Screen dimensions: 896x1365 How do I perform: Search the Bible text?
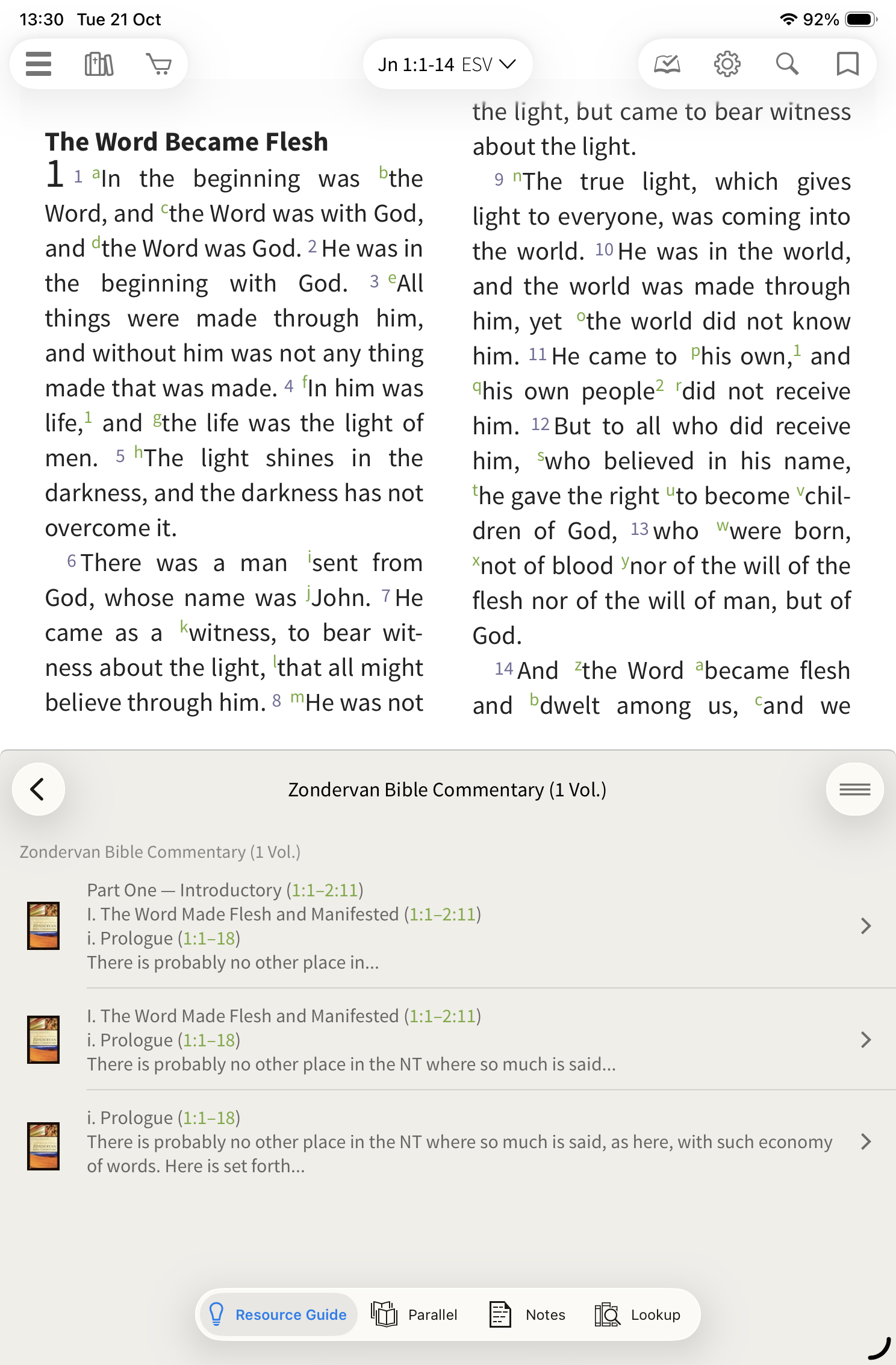tap(787, 64)
